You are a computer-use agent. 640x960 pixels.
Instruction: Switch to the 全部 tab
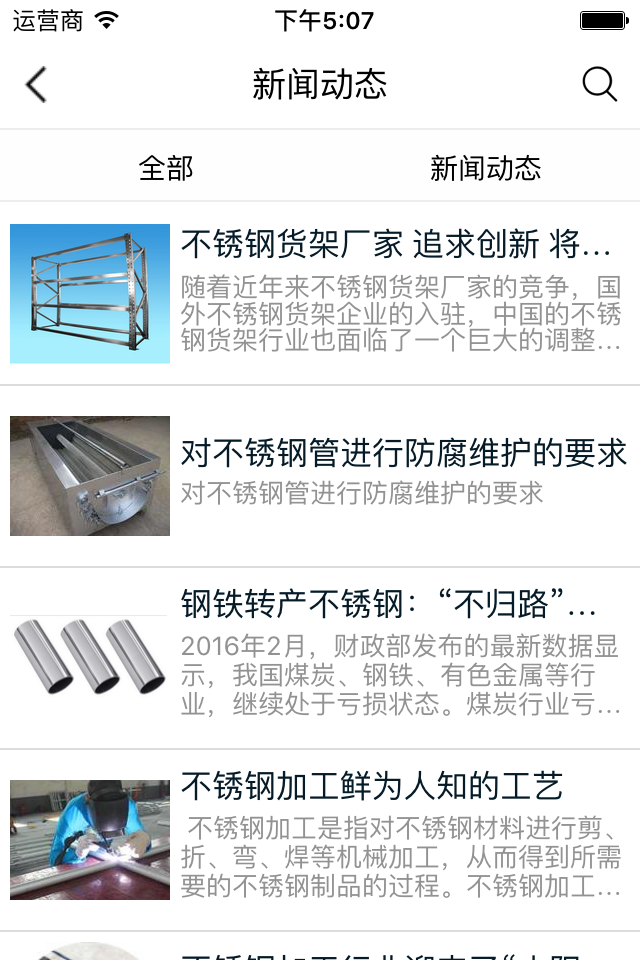(x=166, y=168)
